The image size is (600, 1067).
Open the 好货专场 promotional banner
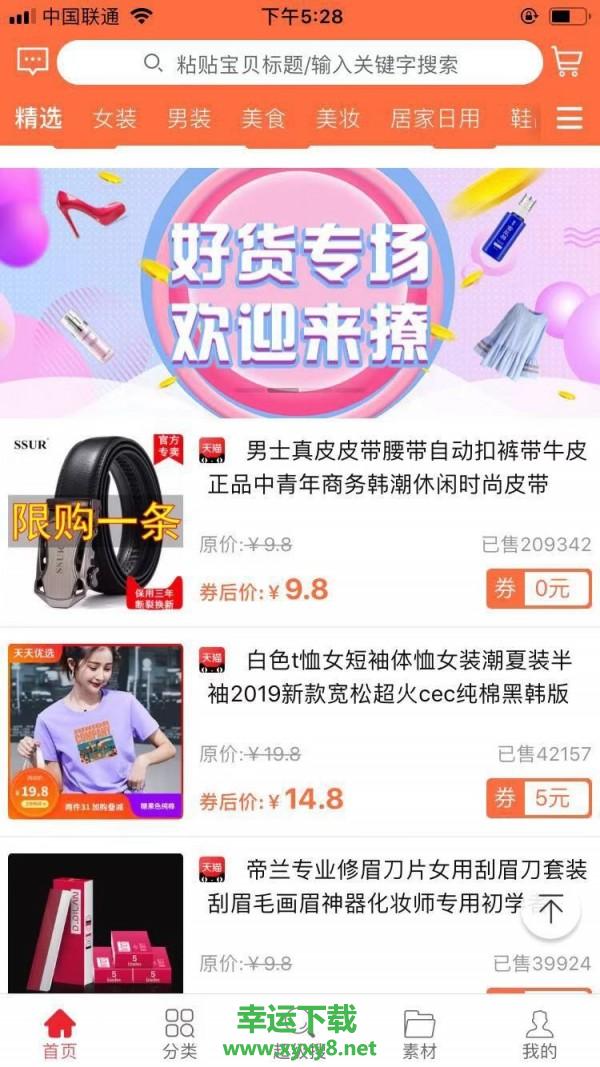[300, 292]
